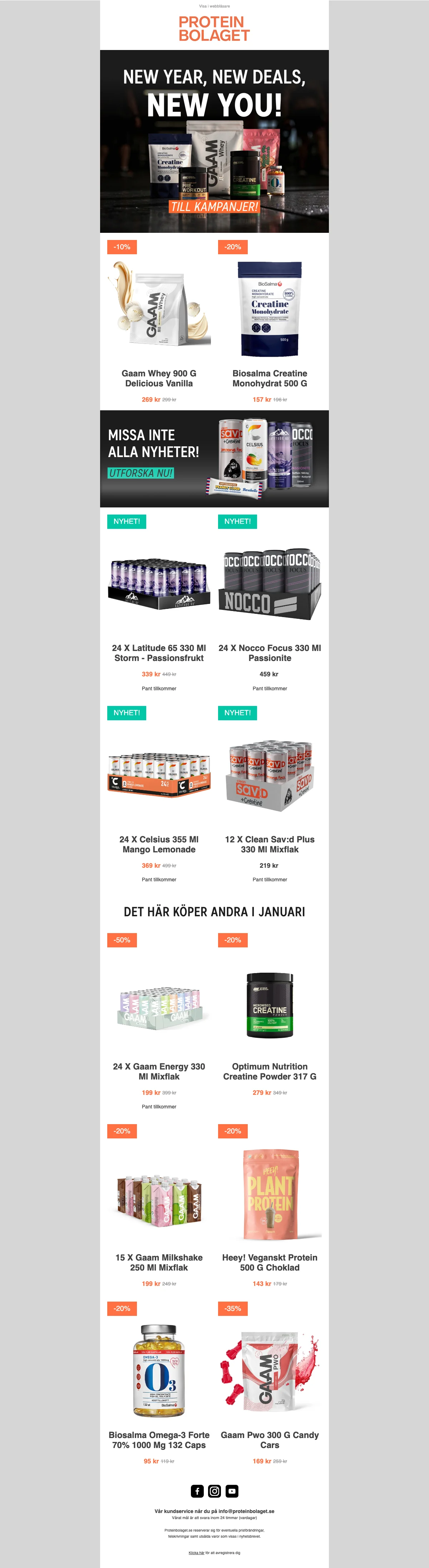Viewport: 429px width, 1568px height.
Task: Open the YouTube channel icon
Action: tap(232, 1491)
